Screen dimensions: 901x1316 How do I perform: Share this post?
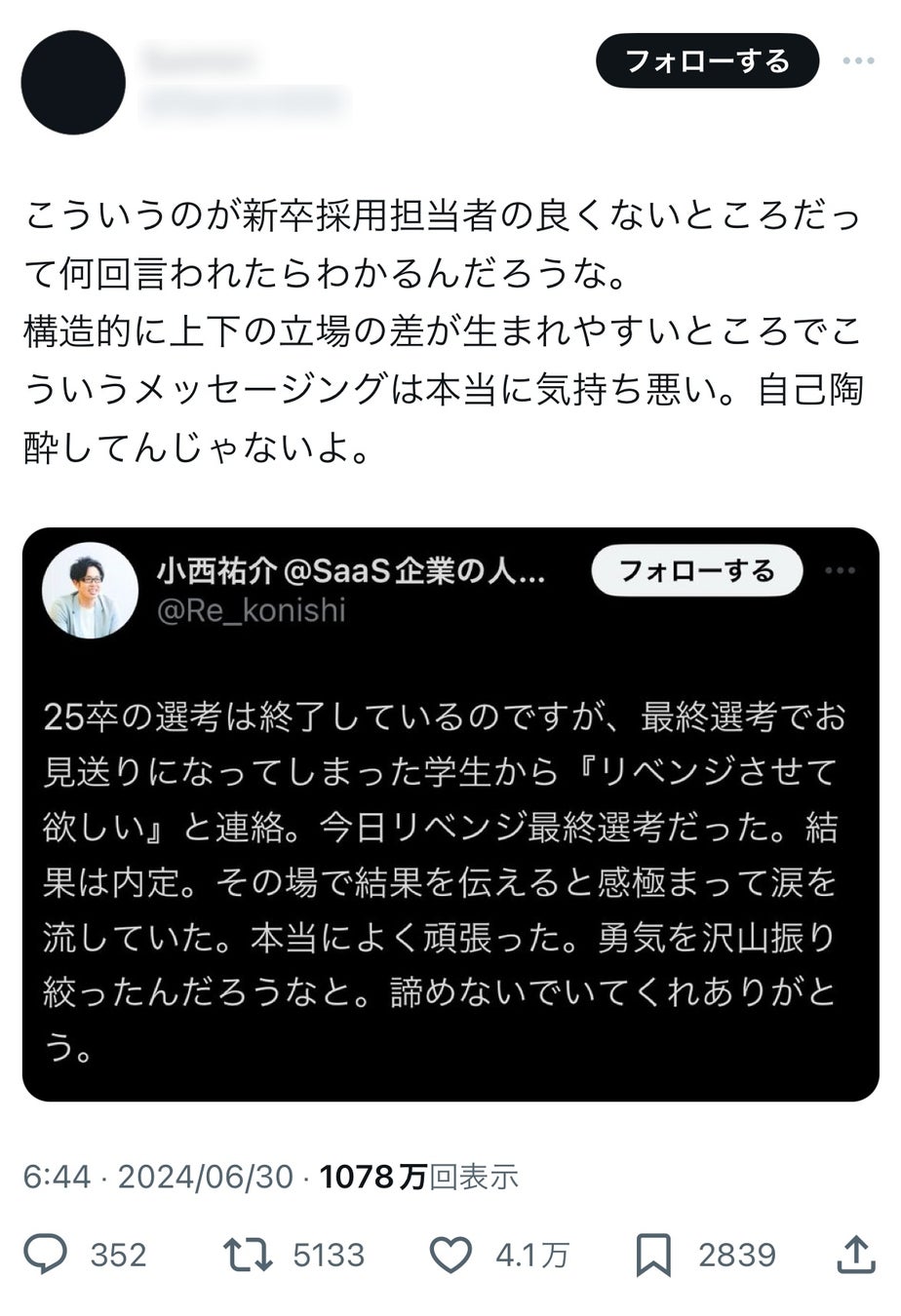tap(855, 1255)
